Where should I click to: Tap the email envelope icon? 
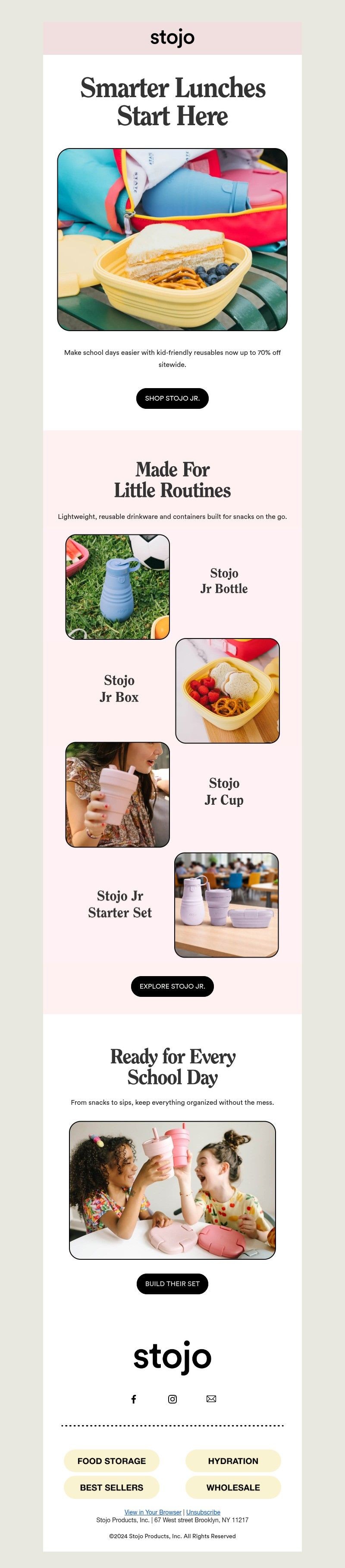tap(211, 1399)
